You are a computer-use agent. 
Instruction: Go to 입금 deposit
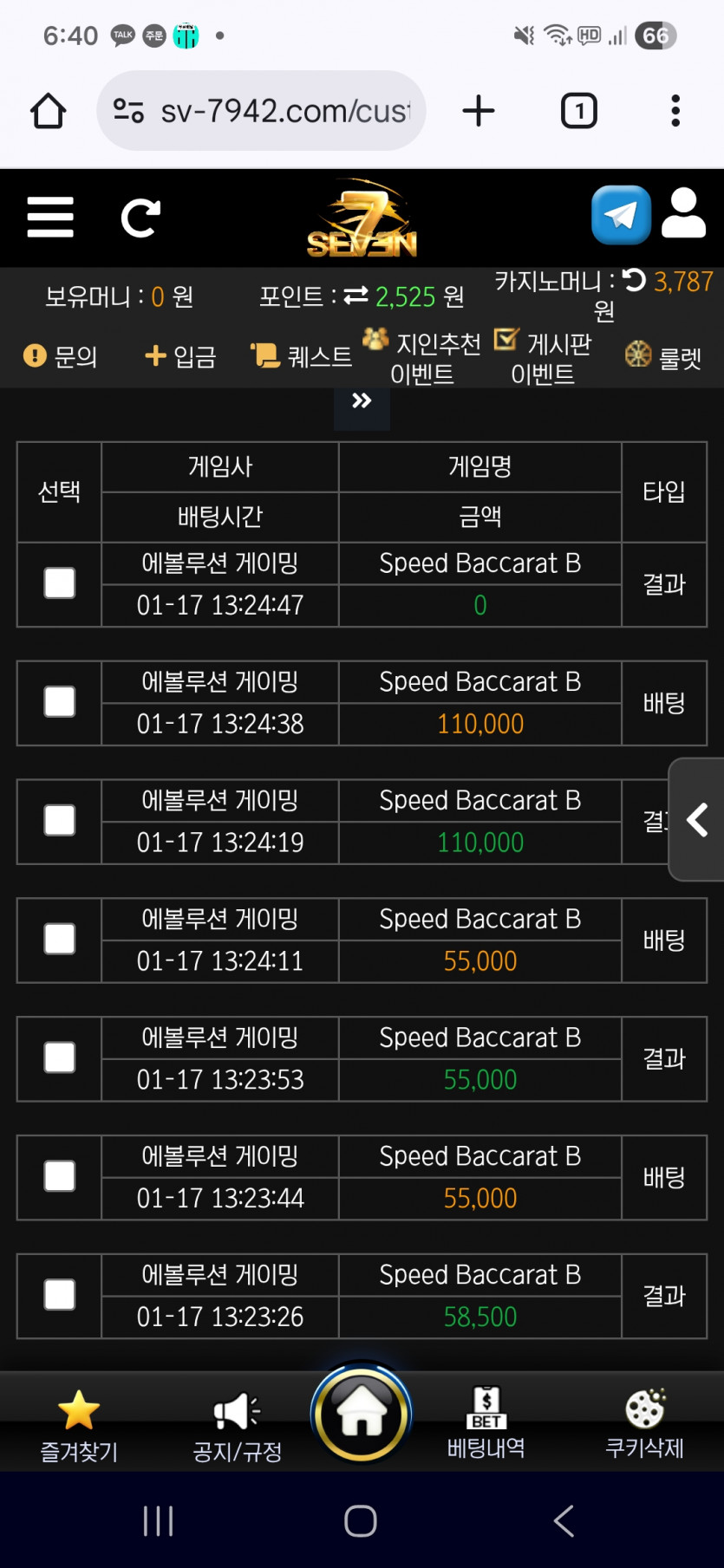click(x=180, y=356)
